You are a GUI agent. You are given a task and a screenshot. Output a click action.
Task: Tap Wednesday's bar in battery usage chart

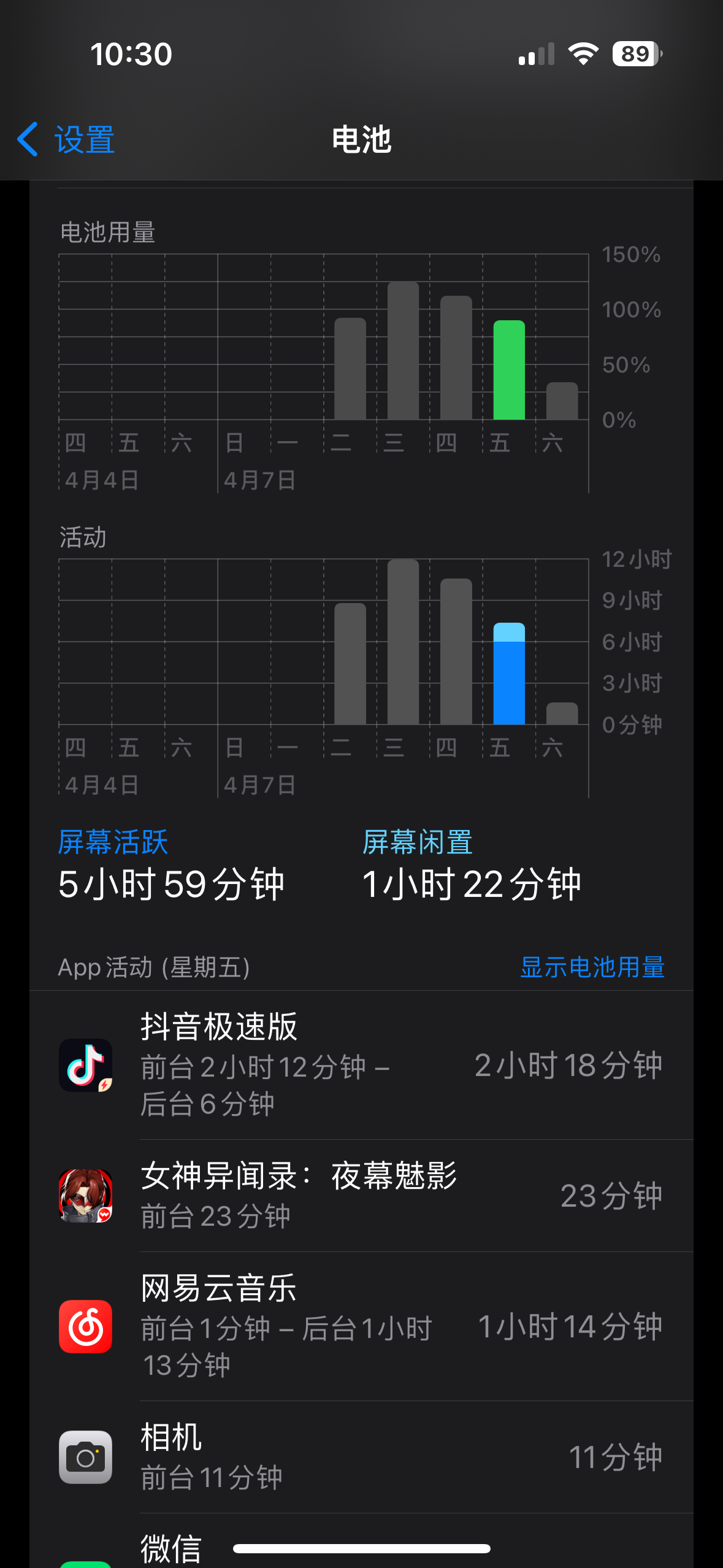click(x=403, y=351)
